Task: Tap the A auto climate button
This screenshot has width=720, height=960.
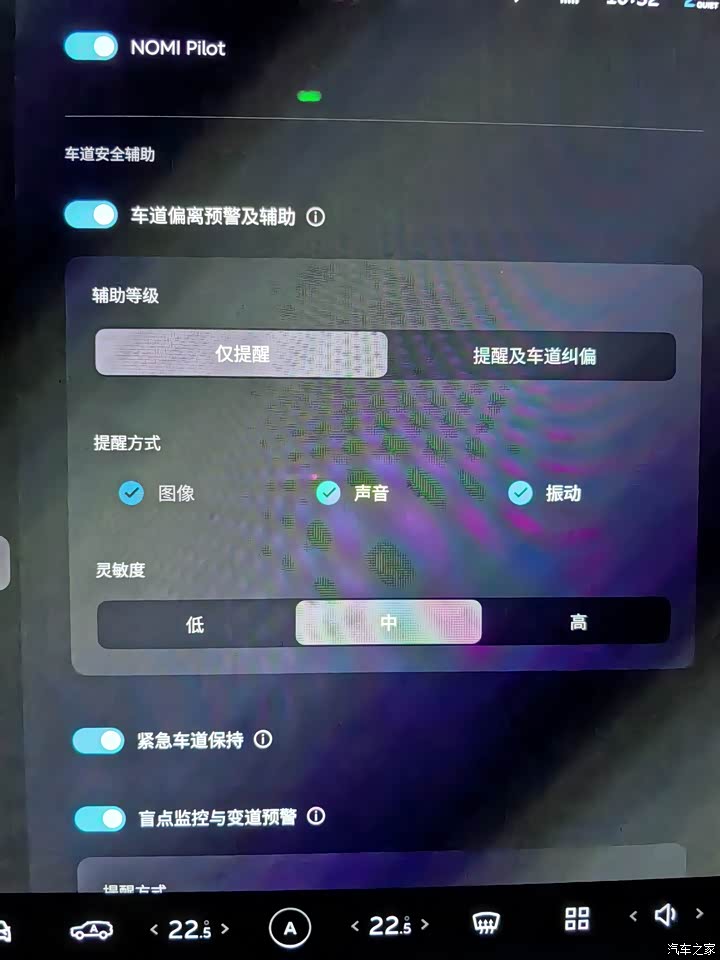Action: [x=290, y=929]
